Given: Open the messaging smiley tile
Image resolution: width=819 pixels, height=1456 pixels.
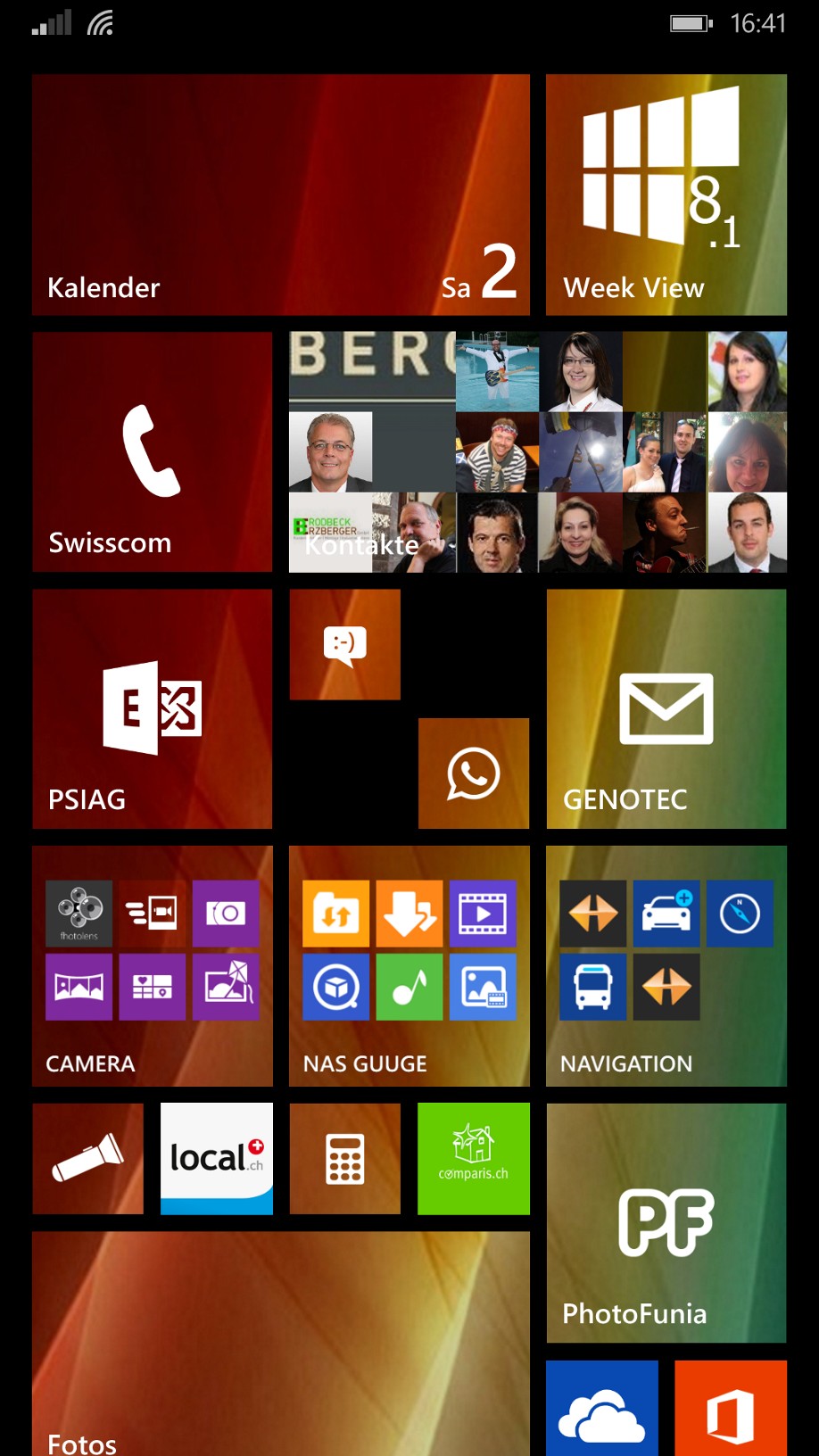Looking at the screenshot, I should tap(344, 644).
